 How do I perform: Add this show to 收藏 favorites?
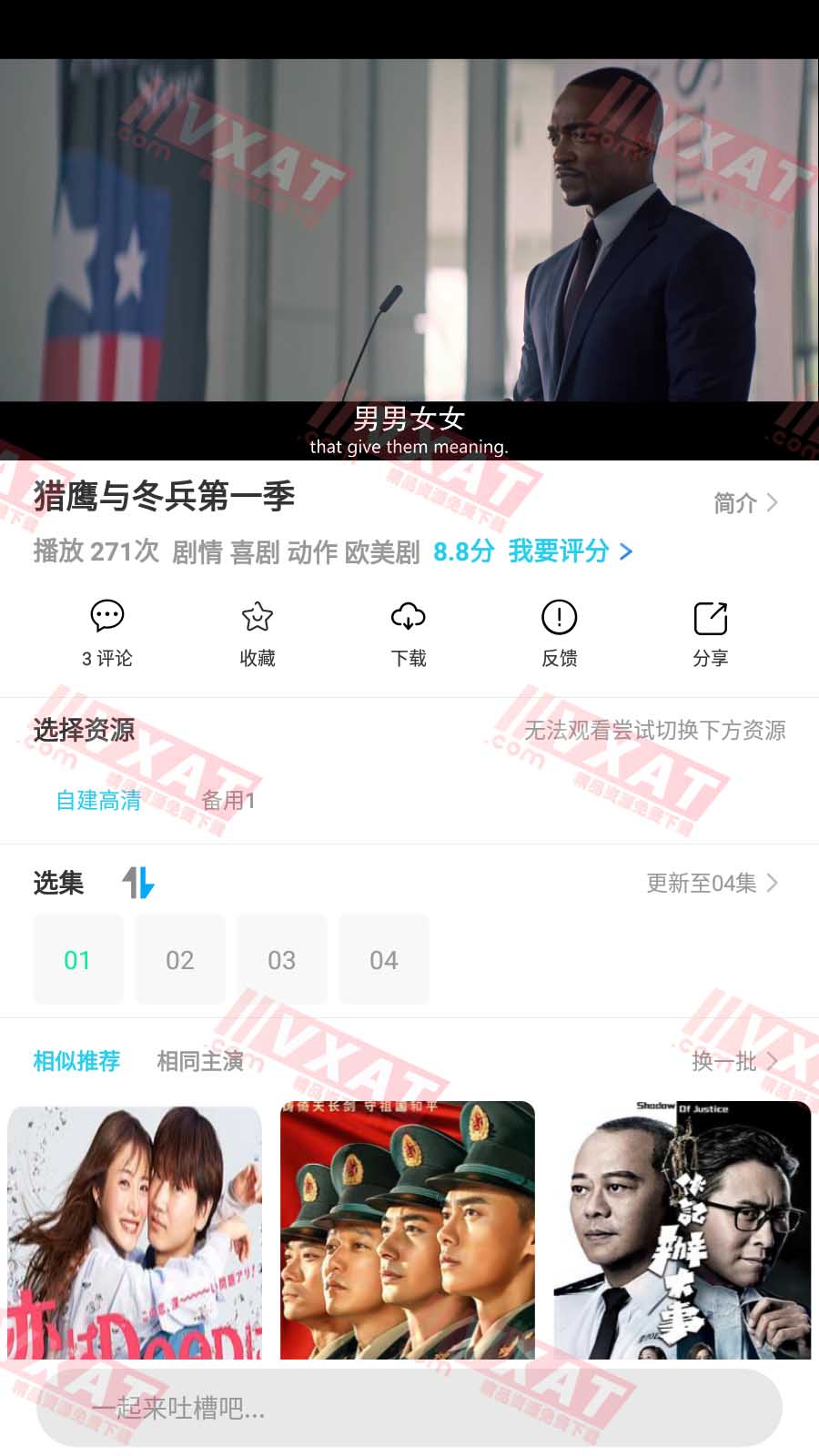[x=258, y=633]
